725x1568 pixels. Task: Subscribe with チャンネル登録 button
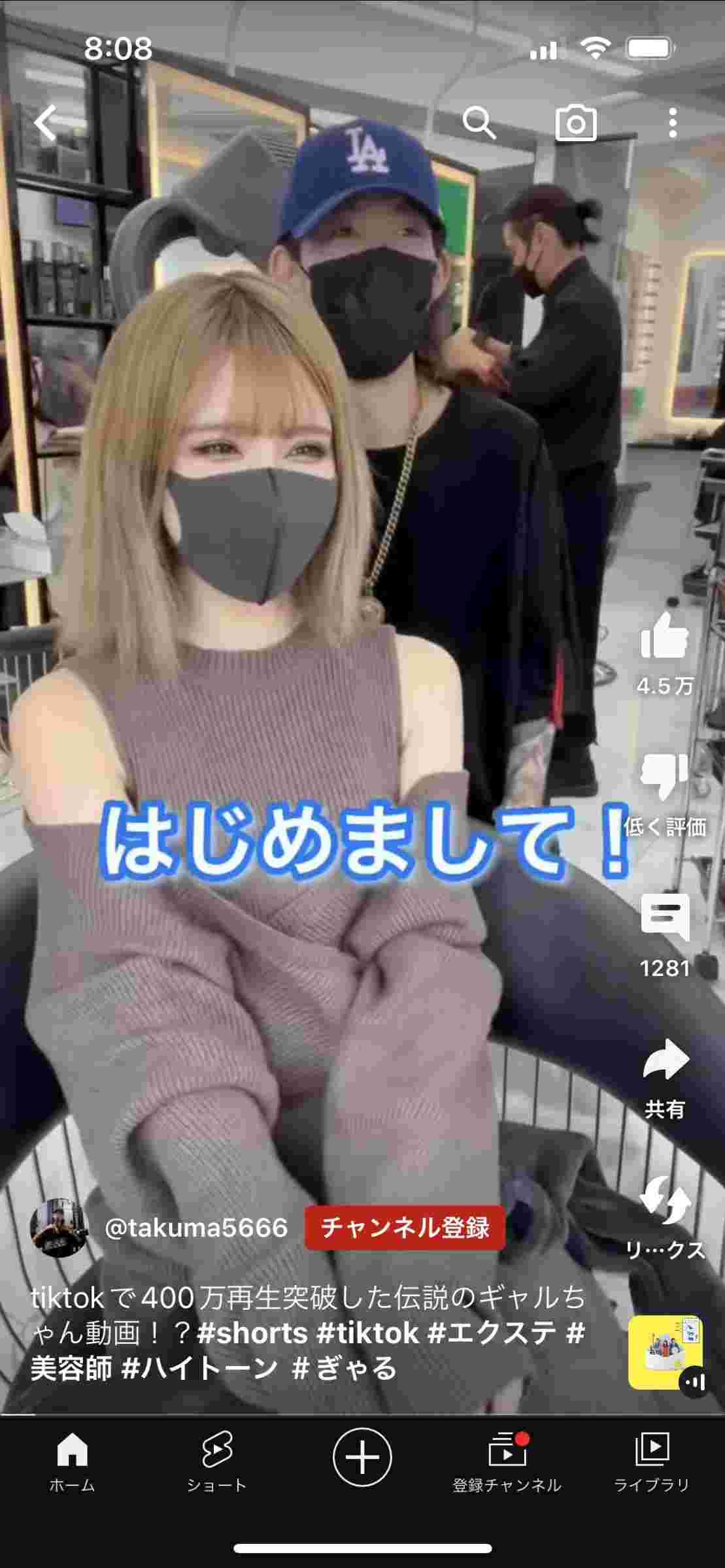click(x=405, y=1228)
